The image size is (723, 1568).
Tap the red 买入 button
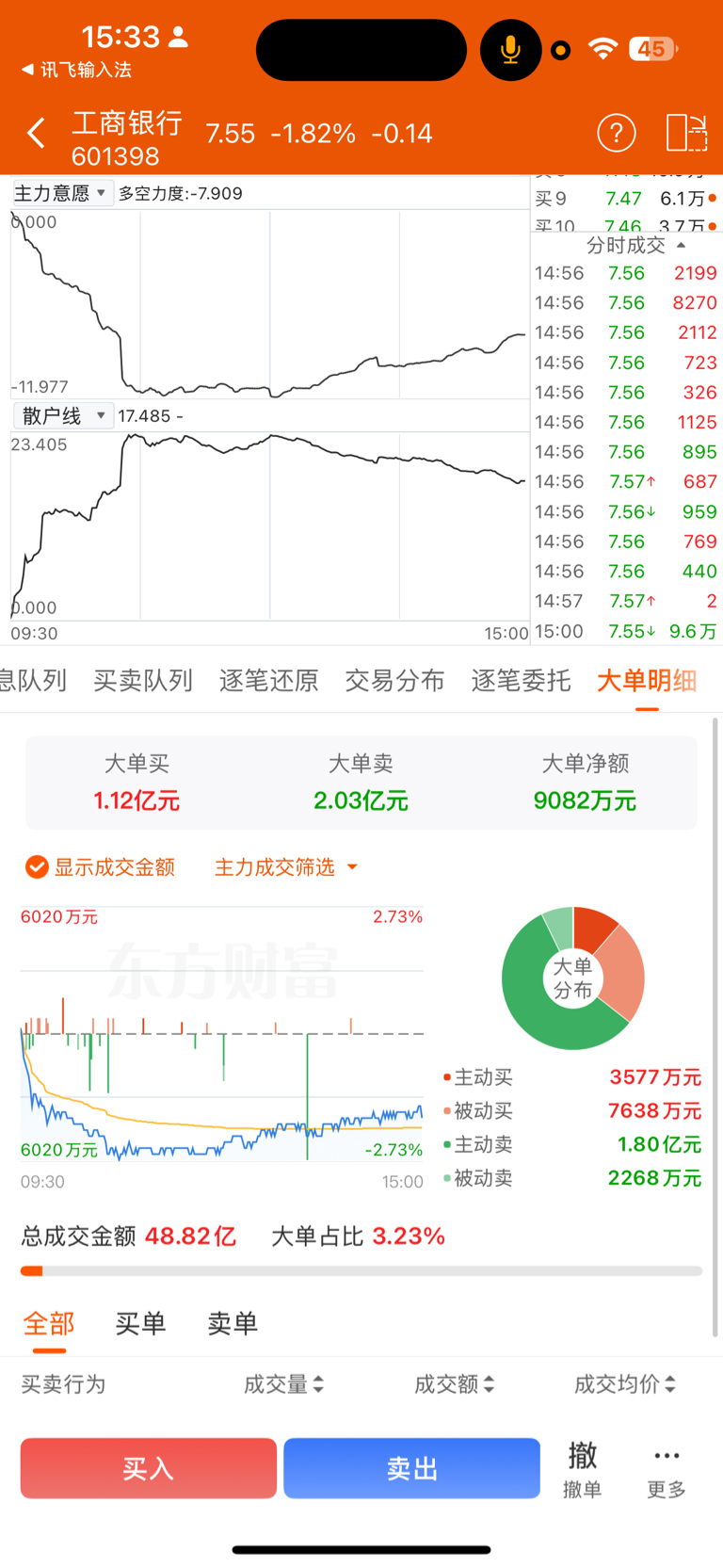(x=149, y=1468)
